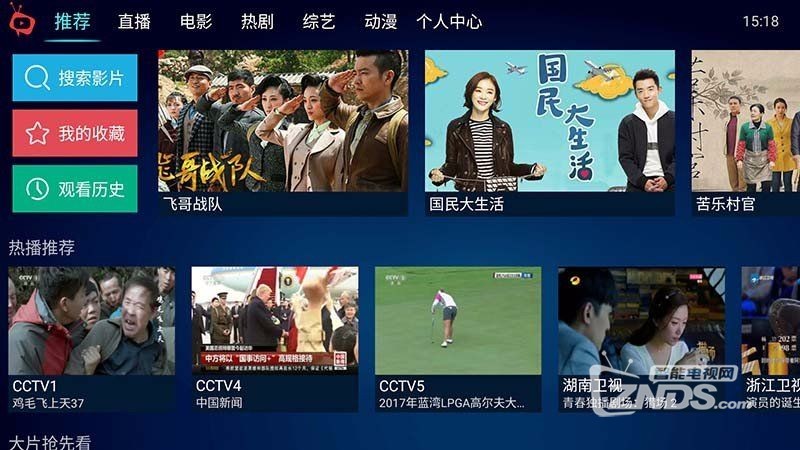Screen dimensions: 800x450
Task: Tap the 搜索影片 search button
Action: point(74,78)
